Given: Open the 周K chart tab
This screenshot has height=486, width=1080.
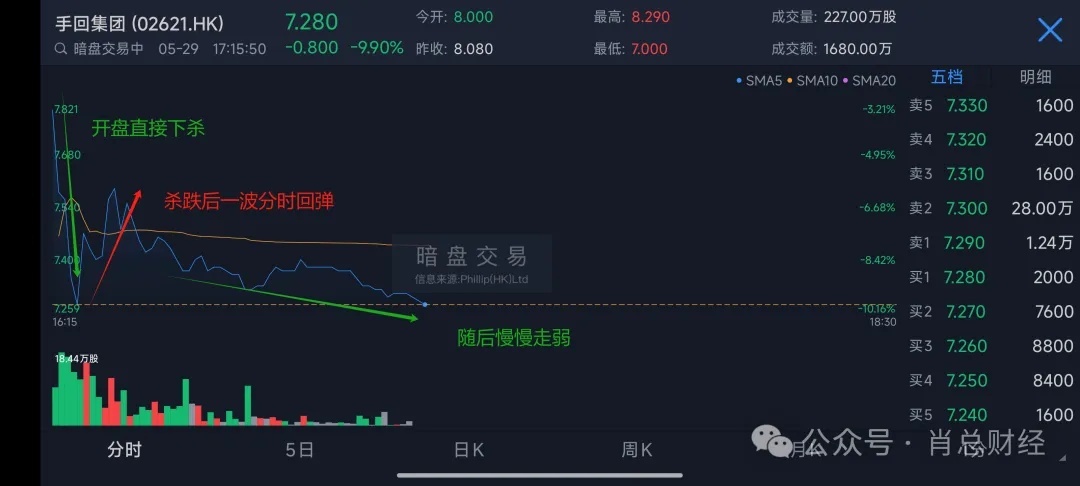Looking at the screenshot, I should tap(637, 450).
